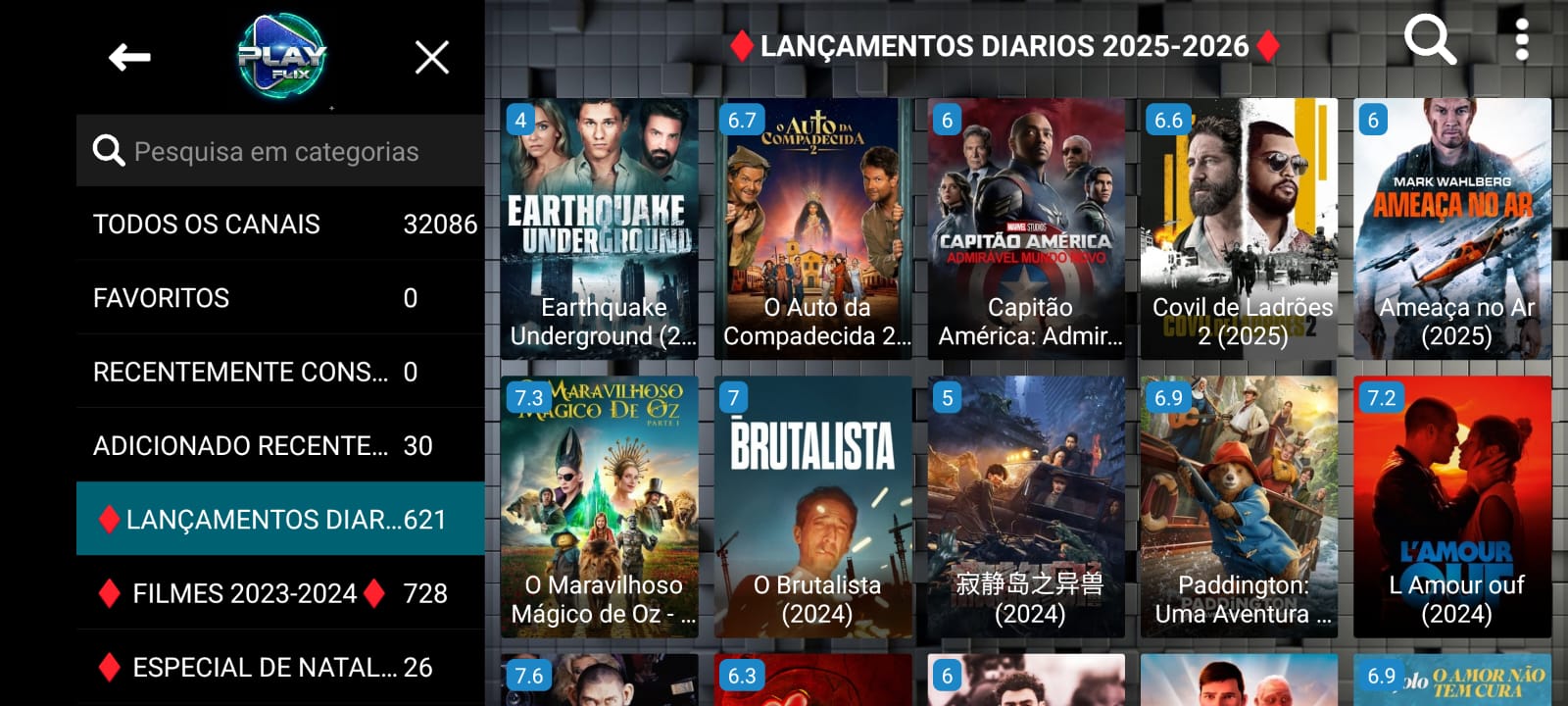1568x706 pixels.
Task: Open Paddington: Uma Aventura tile
Action: tap(1239, 507)
